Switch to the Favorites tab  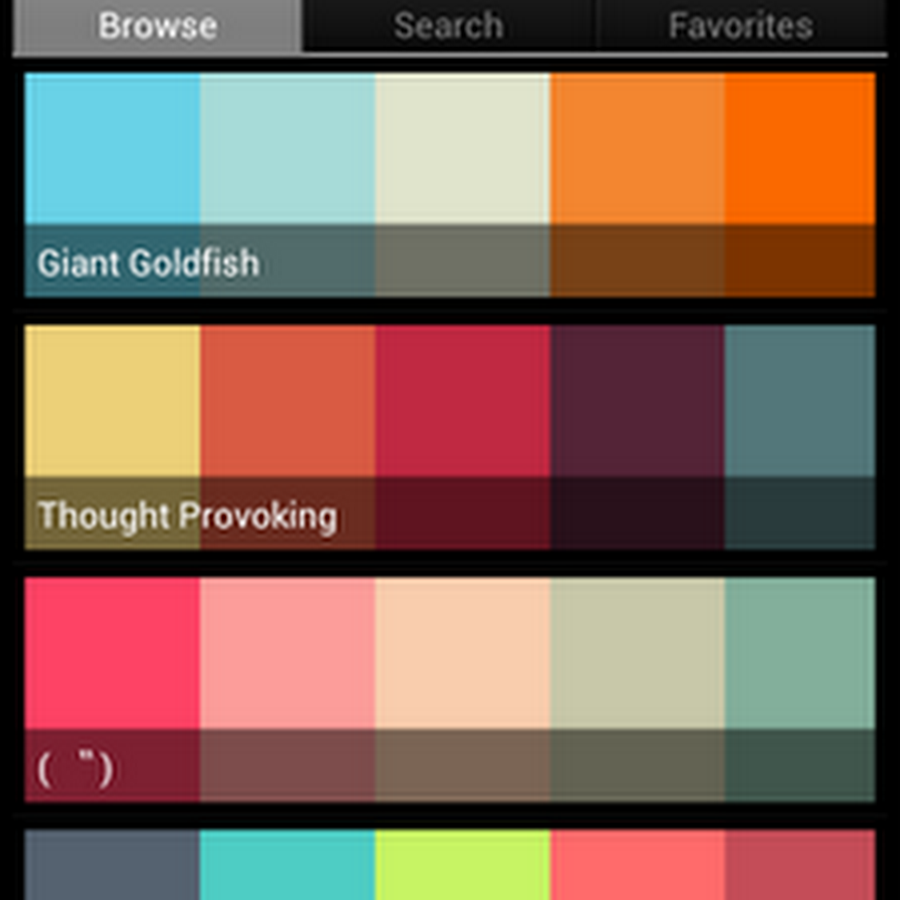(740, 25)
